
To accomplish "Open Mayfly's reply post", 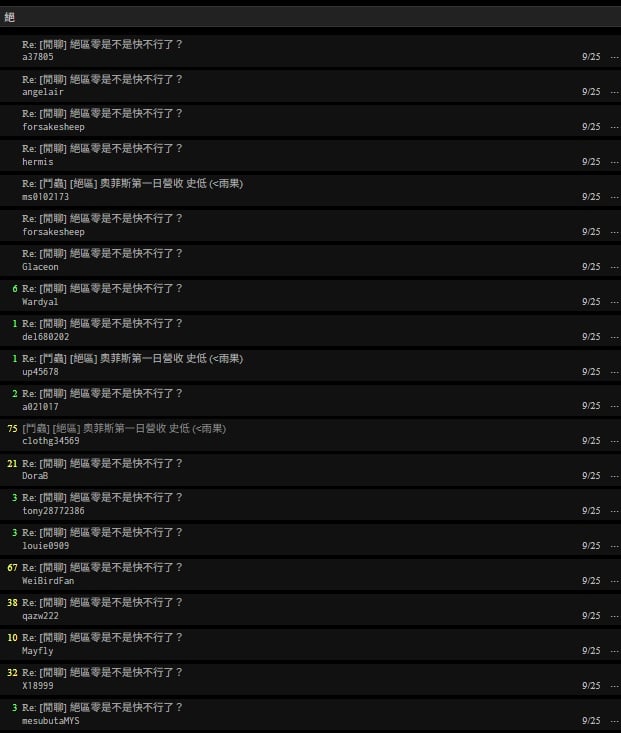I will (300, 644).
